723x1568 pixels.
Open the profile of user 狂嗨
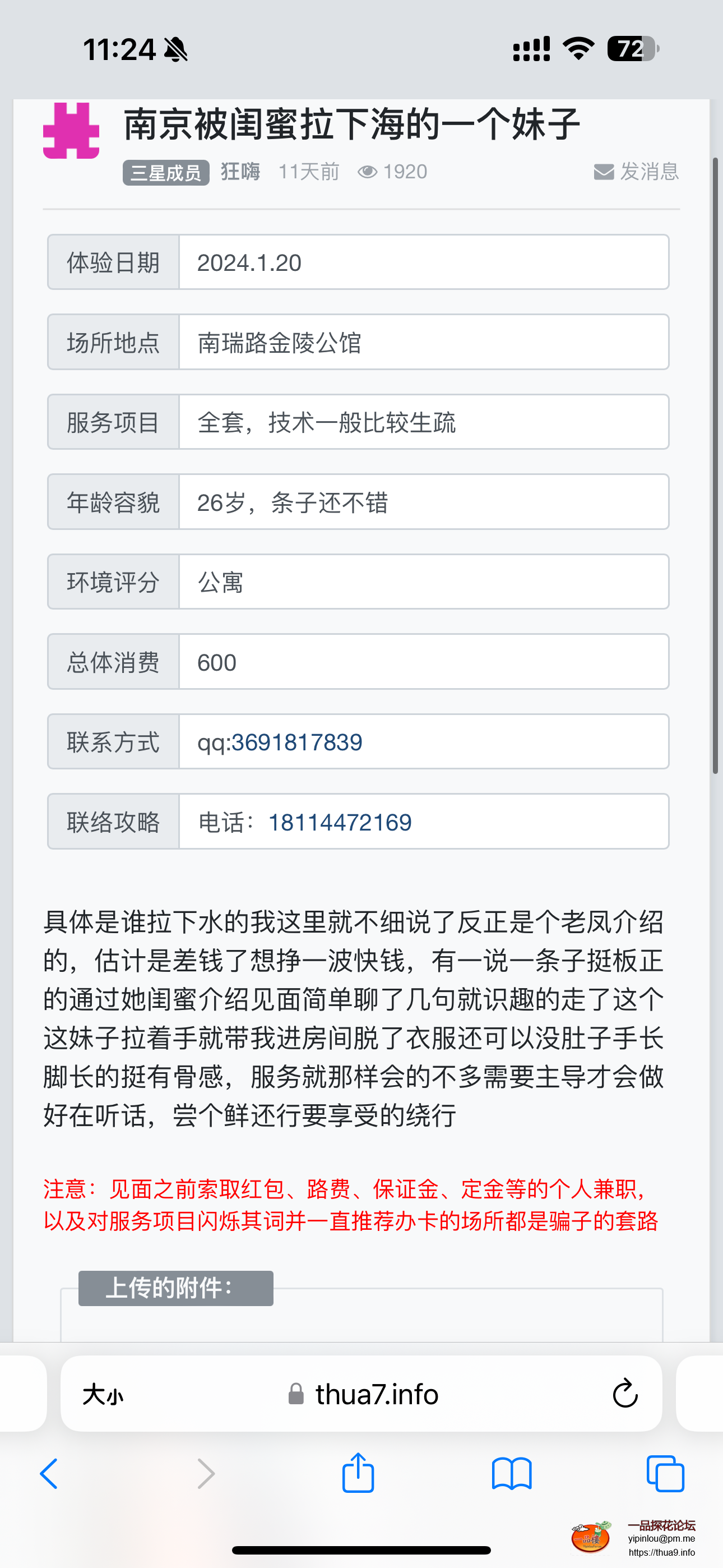point(240,172)
